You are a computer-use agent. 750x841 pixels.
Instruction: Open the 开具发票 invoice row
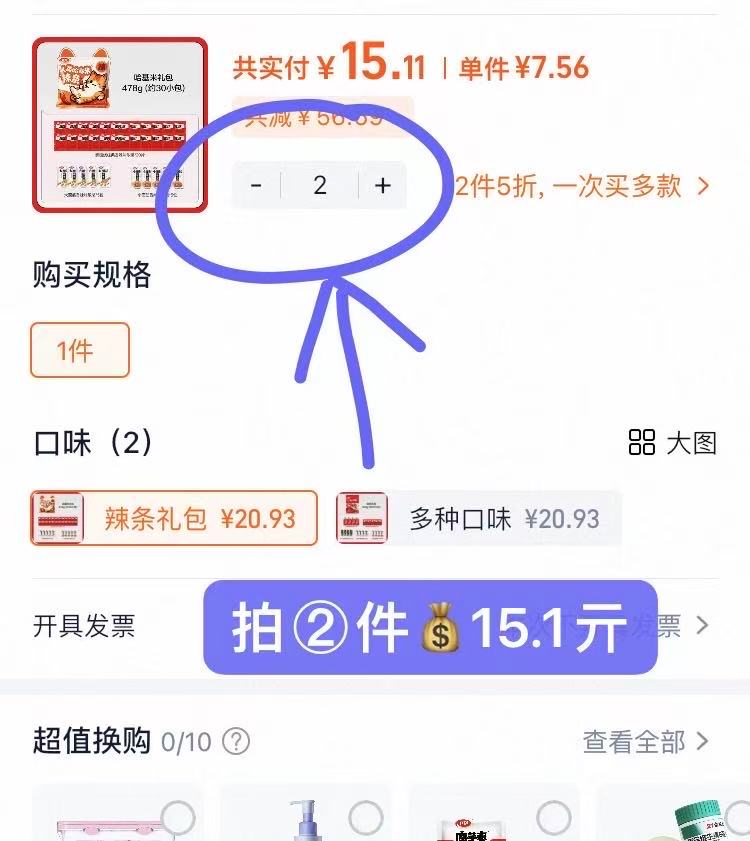coord(84,626)
